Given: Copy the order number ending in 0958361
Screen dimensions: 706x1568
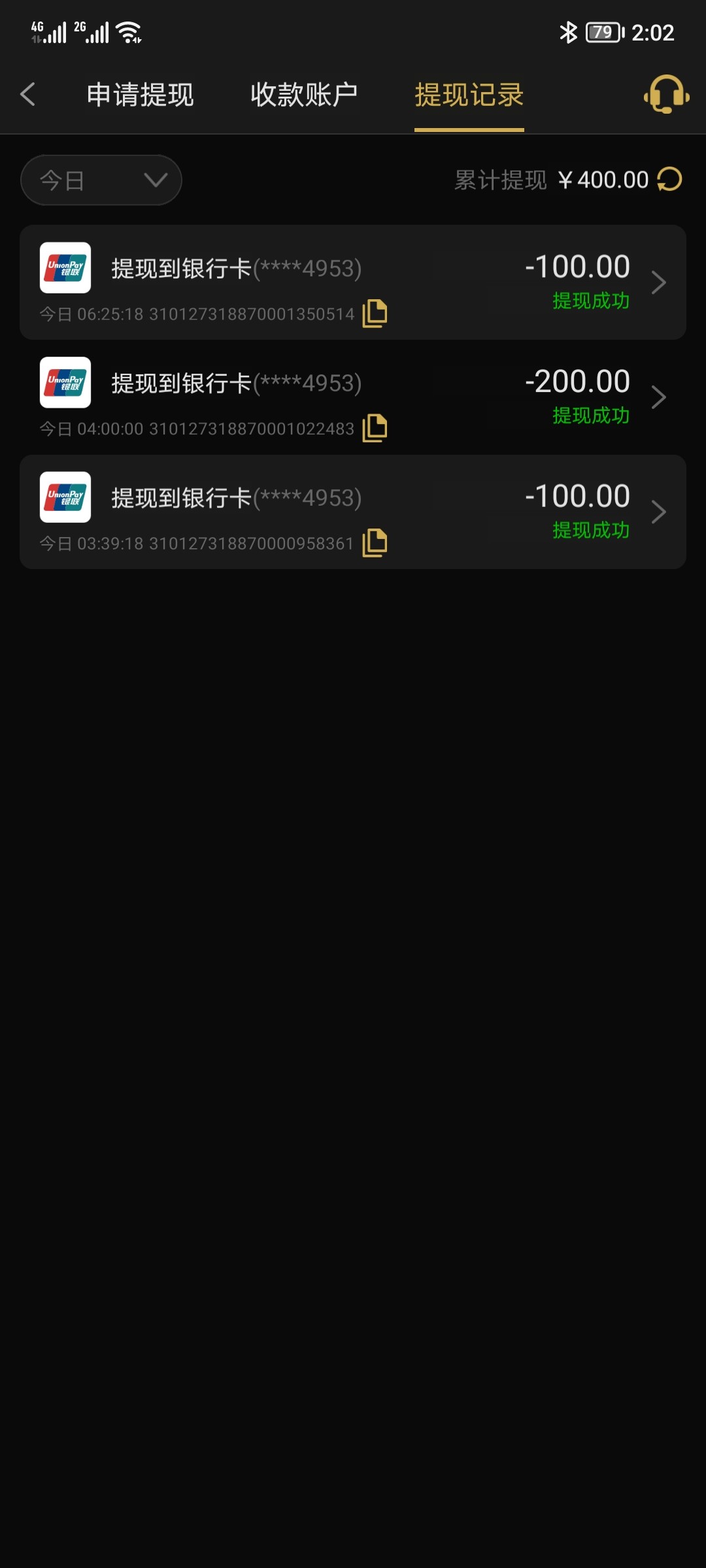Looking at the screenshot, I should click(x=375, y=543).
